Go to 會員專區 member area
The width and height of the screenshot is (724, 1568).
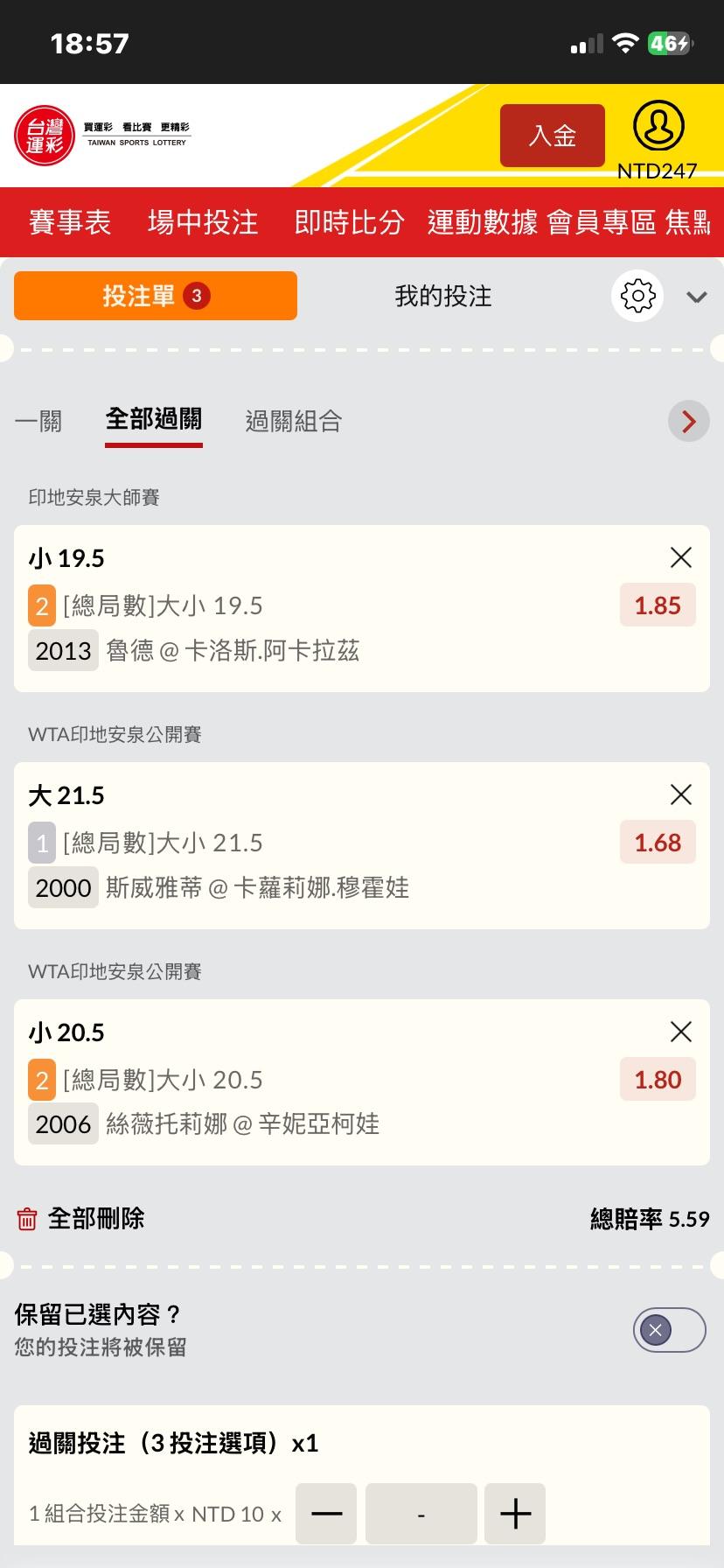(x=601, y=222)
